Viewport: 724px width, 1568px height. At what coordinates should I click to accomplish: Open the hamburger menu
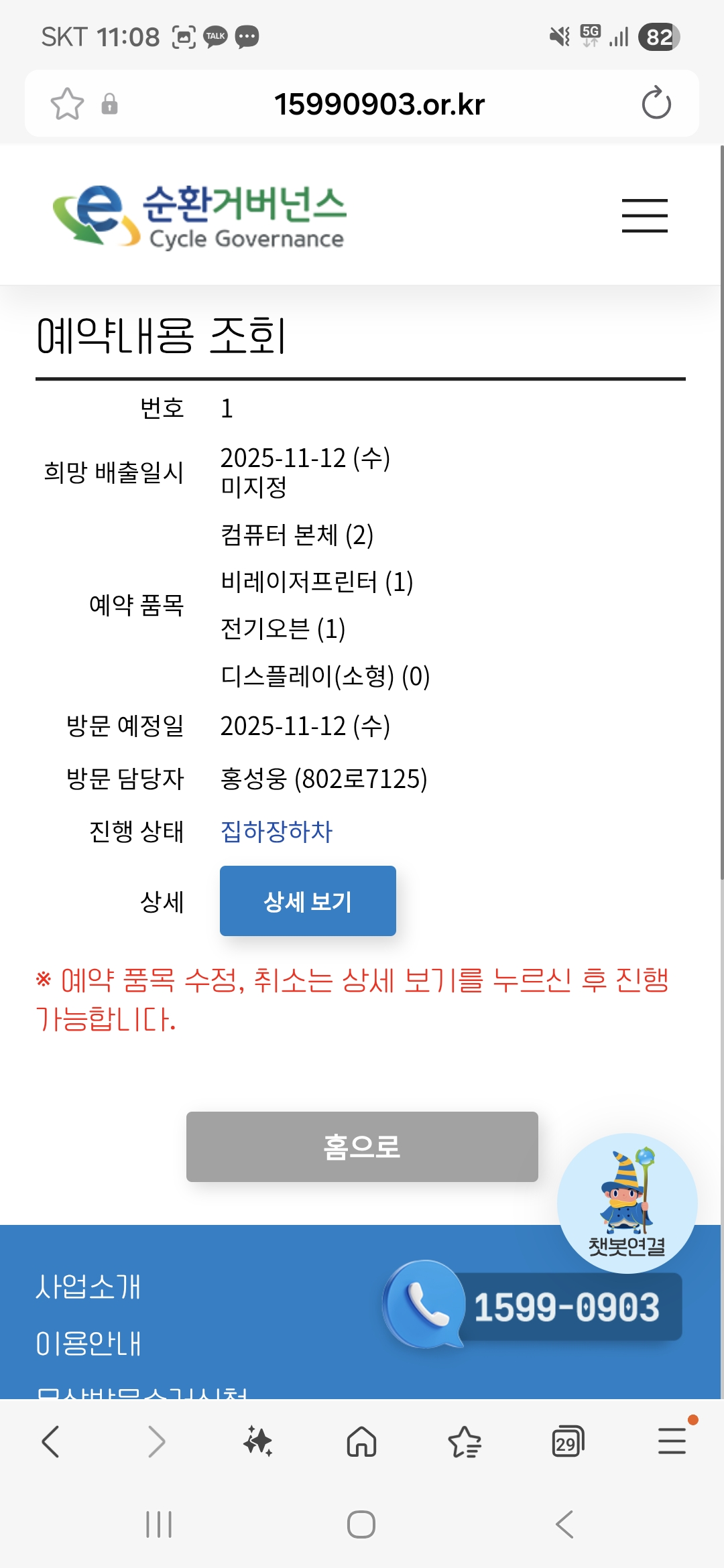pos(644,216)
